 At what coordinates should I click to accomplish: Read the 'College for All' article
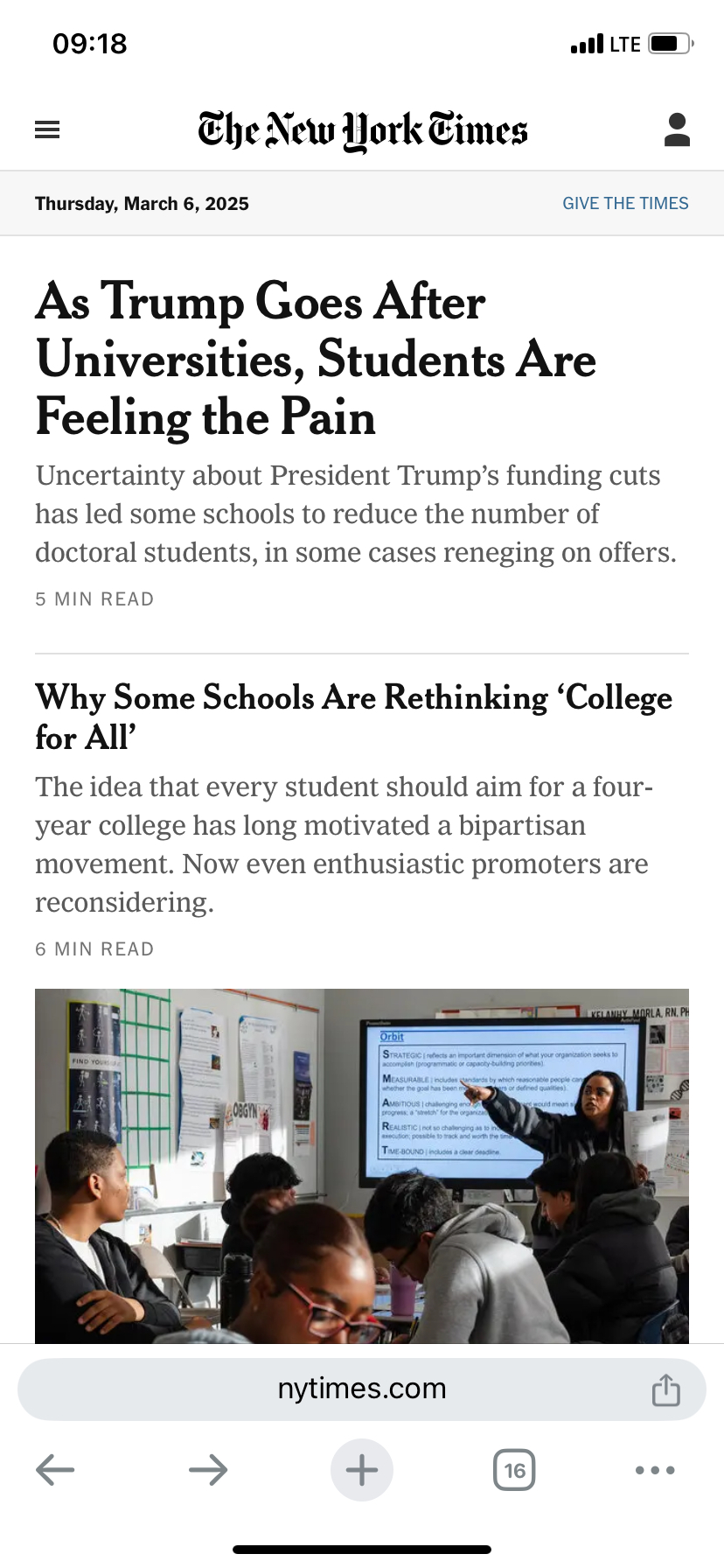pyautogui.click(x=353, y=717)
